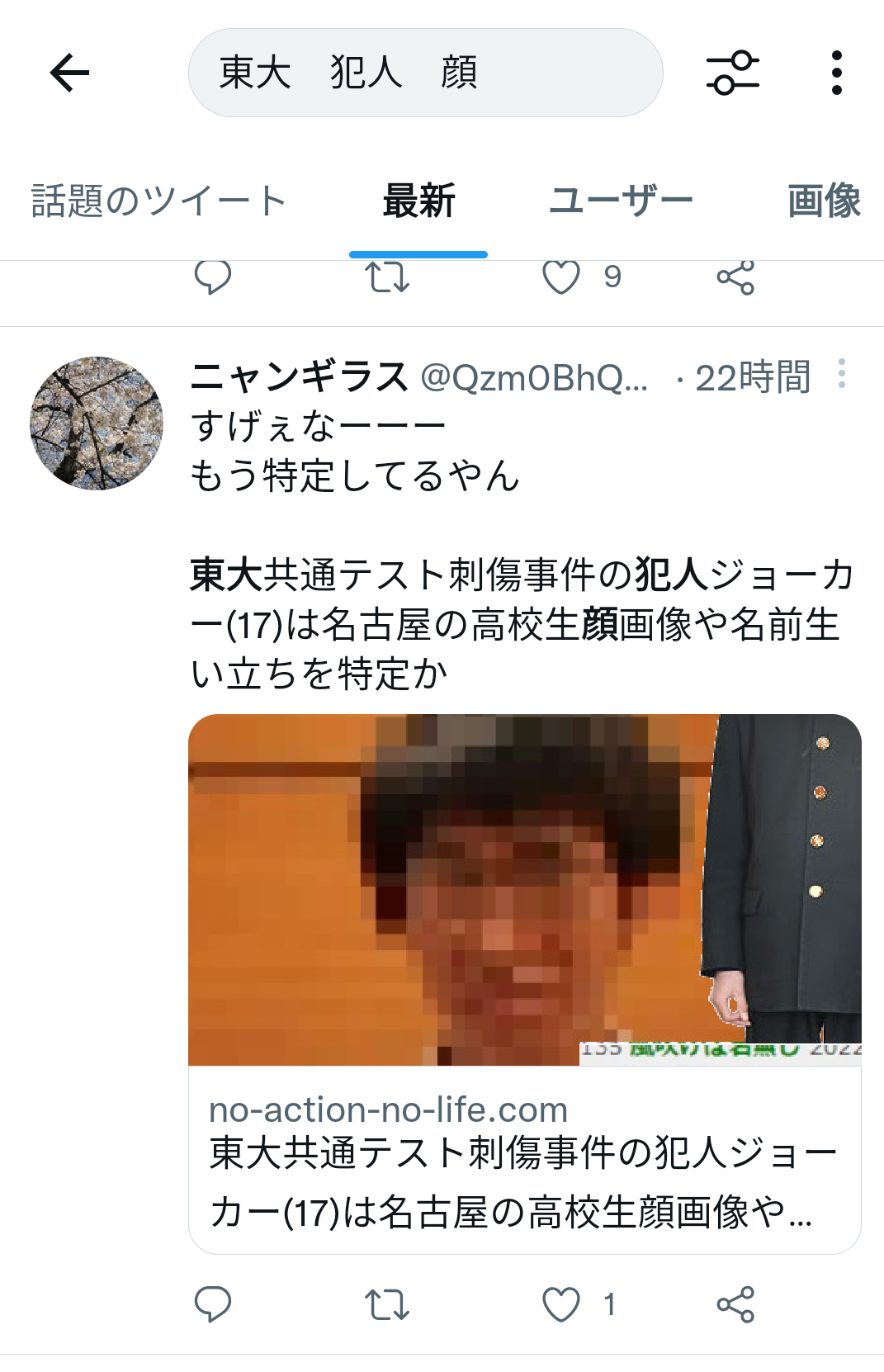
Task: Tap the search field with 東大 犯人 顔
Action: pos(425,73)
